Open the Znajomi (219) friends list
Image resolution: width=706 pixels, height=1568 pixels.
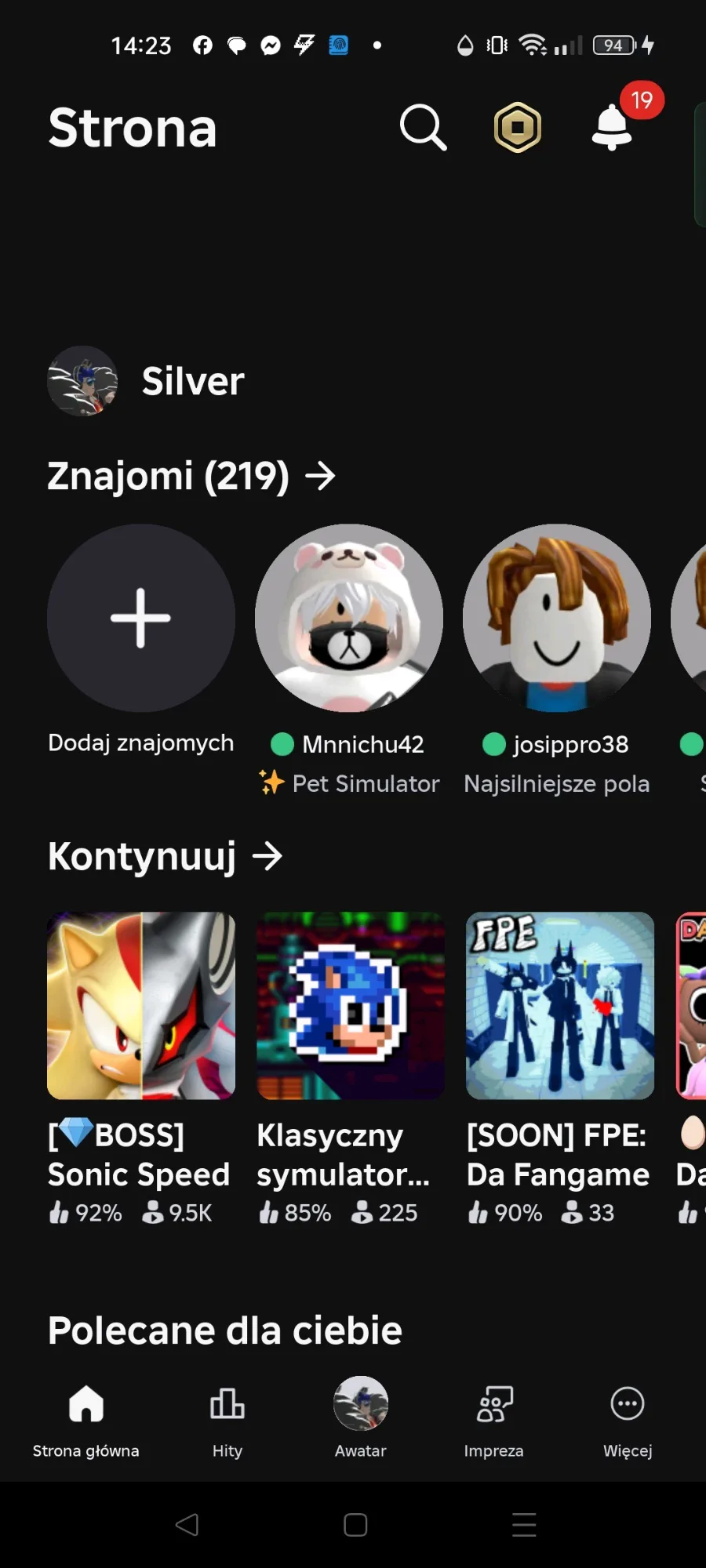click(x=191, y=476)
